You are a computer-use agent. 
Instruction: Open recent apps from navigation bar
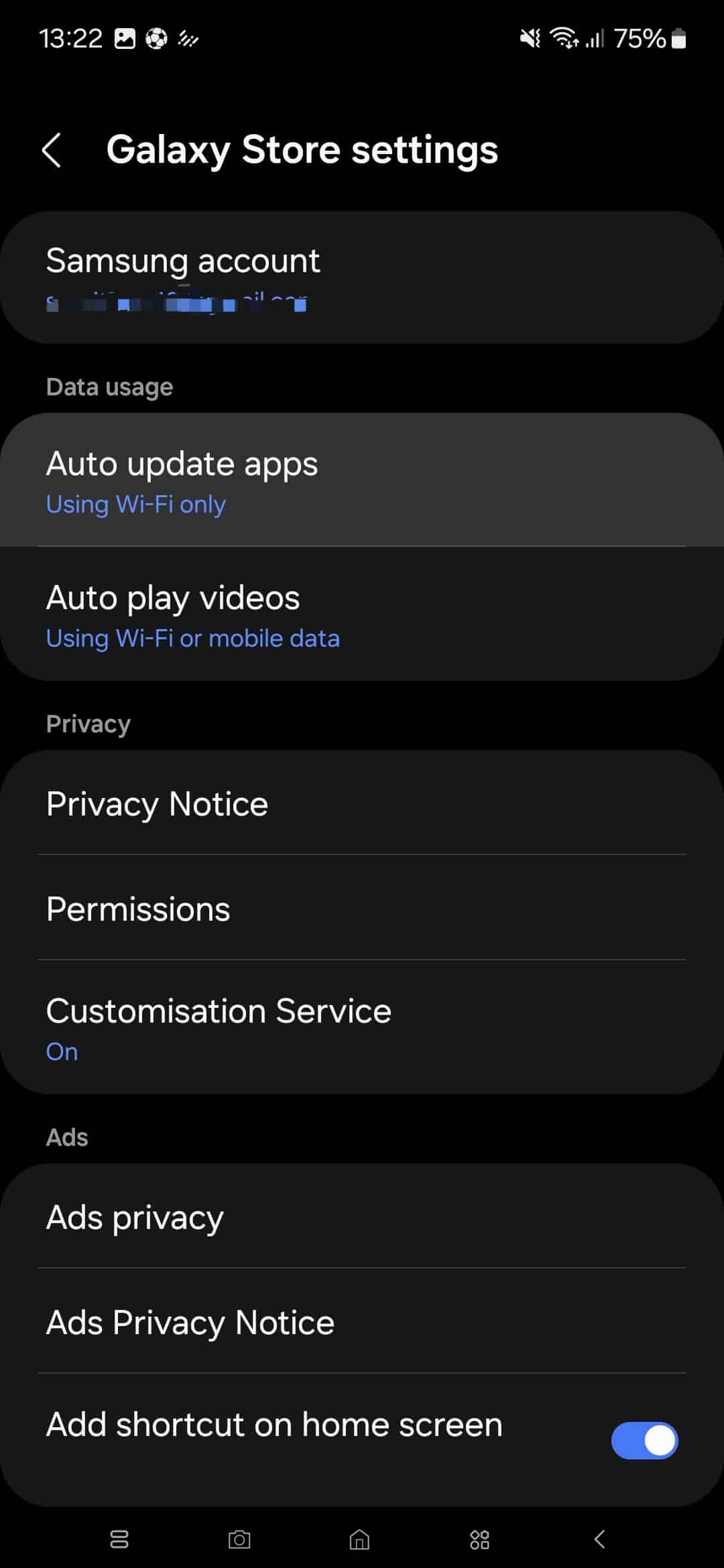119,1539
